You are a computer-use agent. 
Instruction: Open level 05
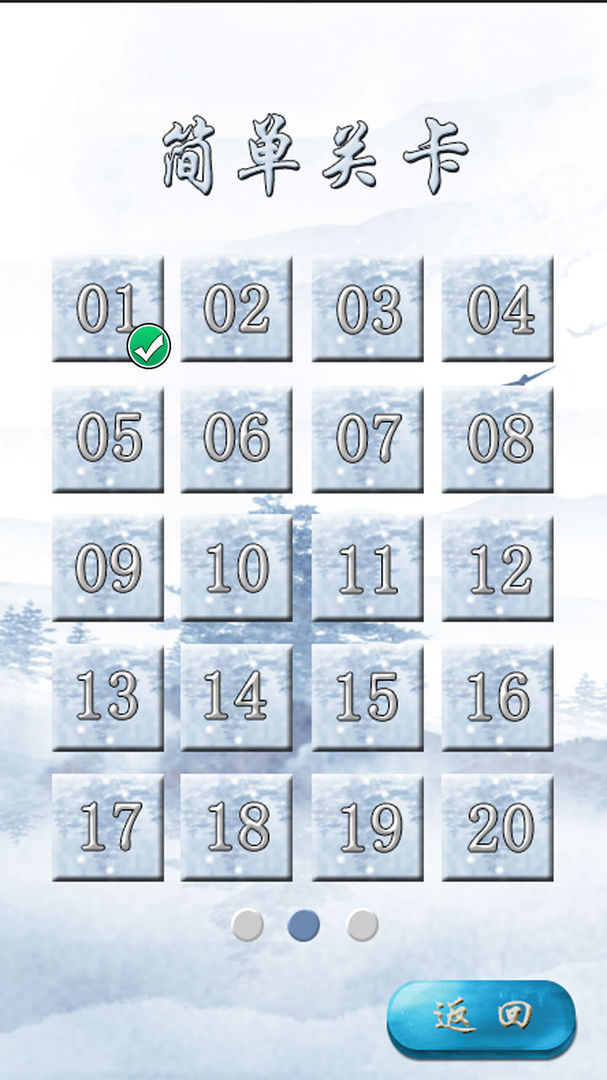click(107, 438)
